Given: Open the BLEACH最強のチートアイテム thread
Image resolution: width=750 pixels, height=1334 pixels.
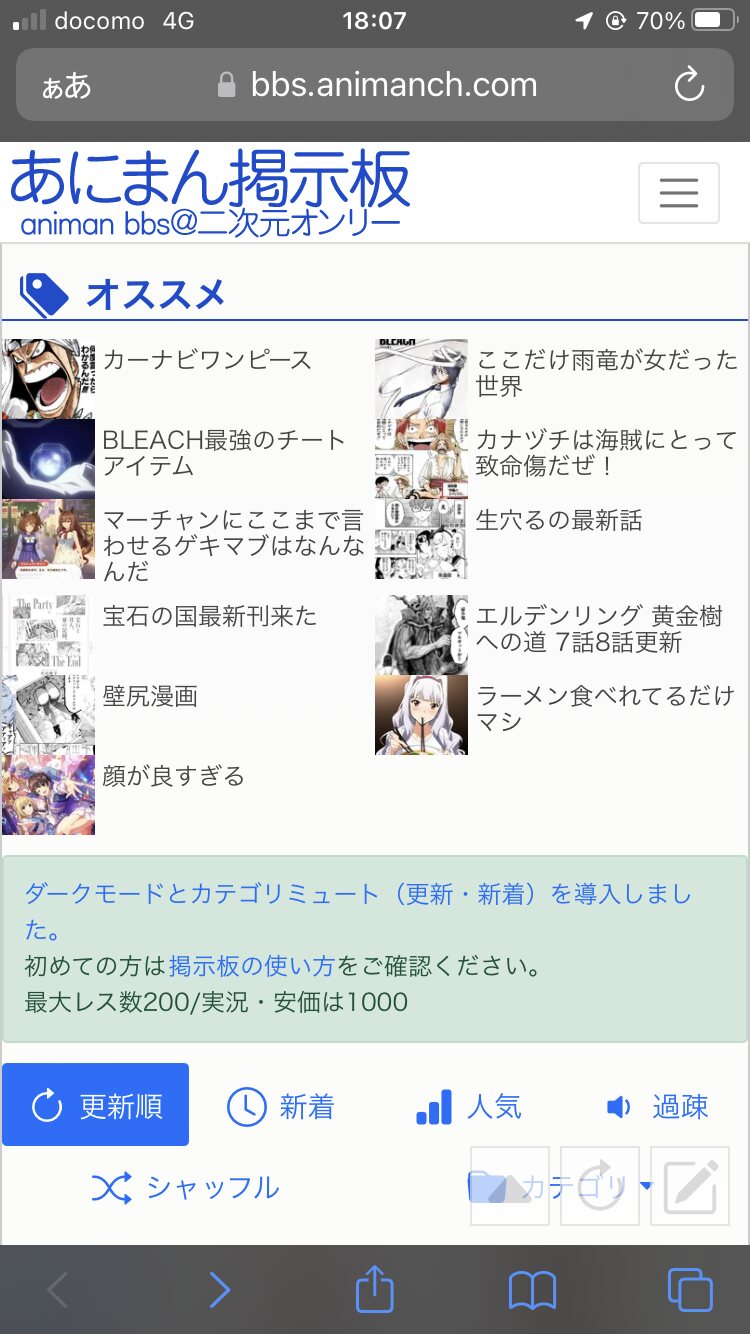Looking at the screenshot, I should [224, 453].
